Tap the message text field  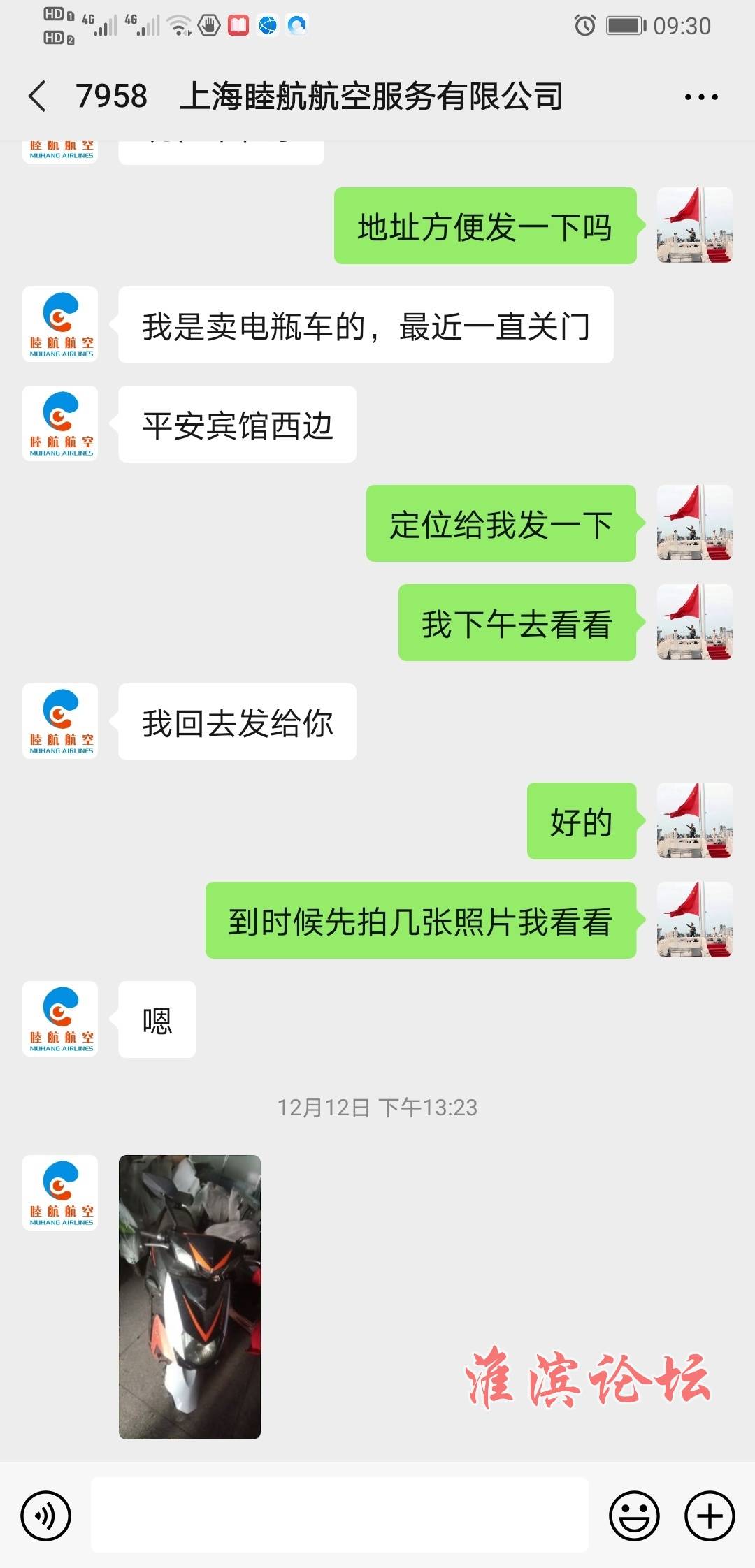tap(339, 1515)
